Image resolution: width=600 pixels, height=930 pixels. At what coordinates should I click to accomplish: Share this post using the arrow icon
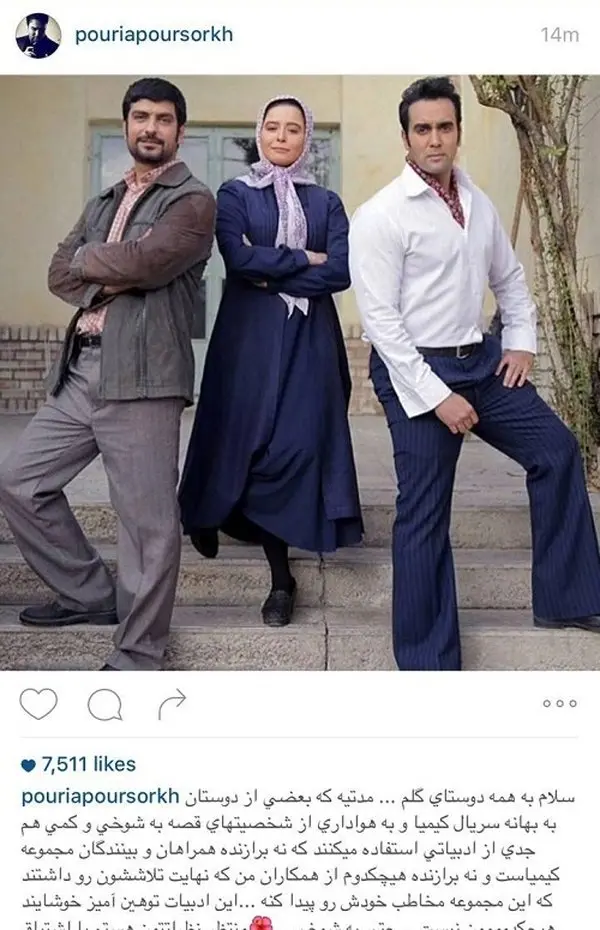click(172, 704)
